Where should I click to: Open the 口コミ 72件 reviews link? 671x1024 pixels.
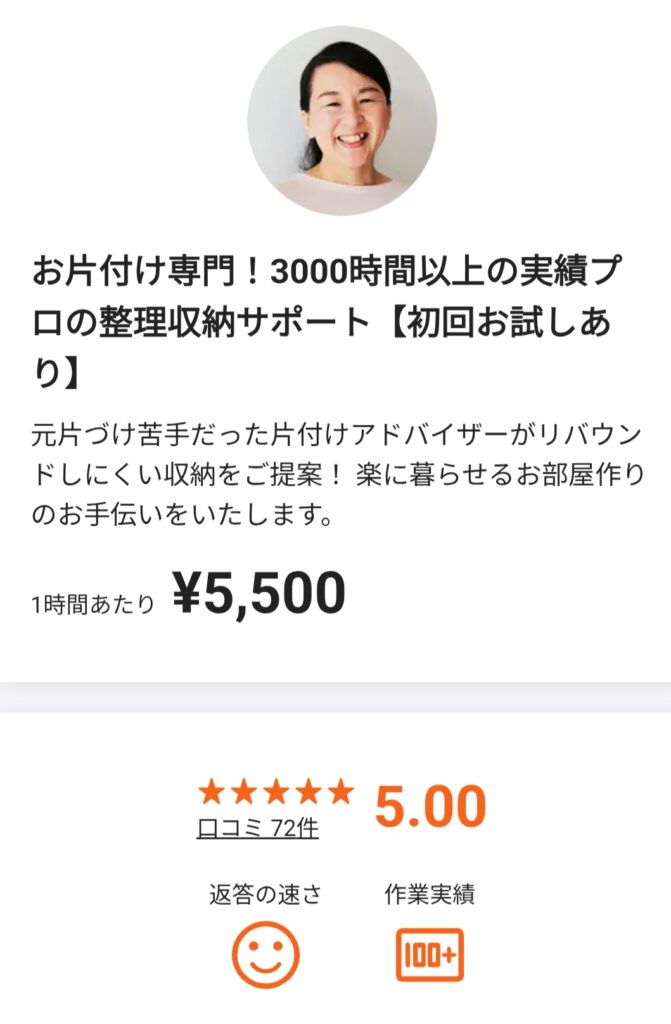[258, 829]
